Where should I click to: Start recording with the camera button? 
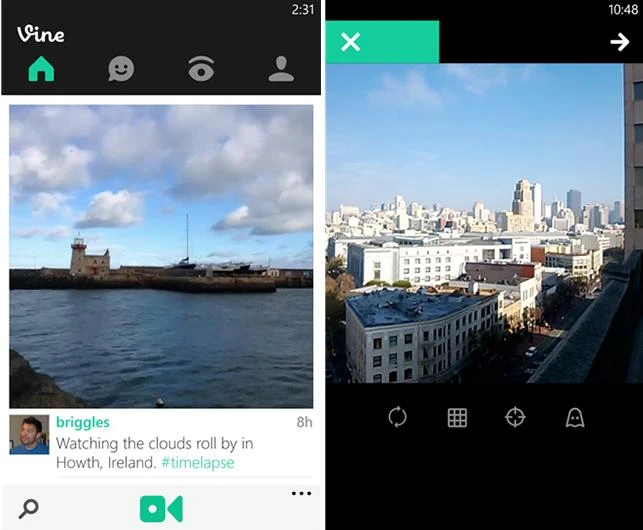pyautogui.click(x=161, y=509)
